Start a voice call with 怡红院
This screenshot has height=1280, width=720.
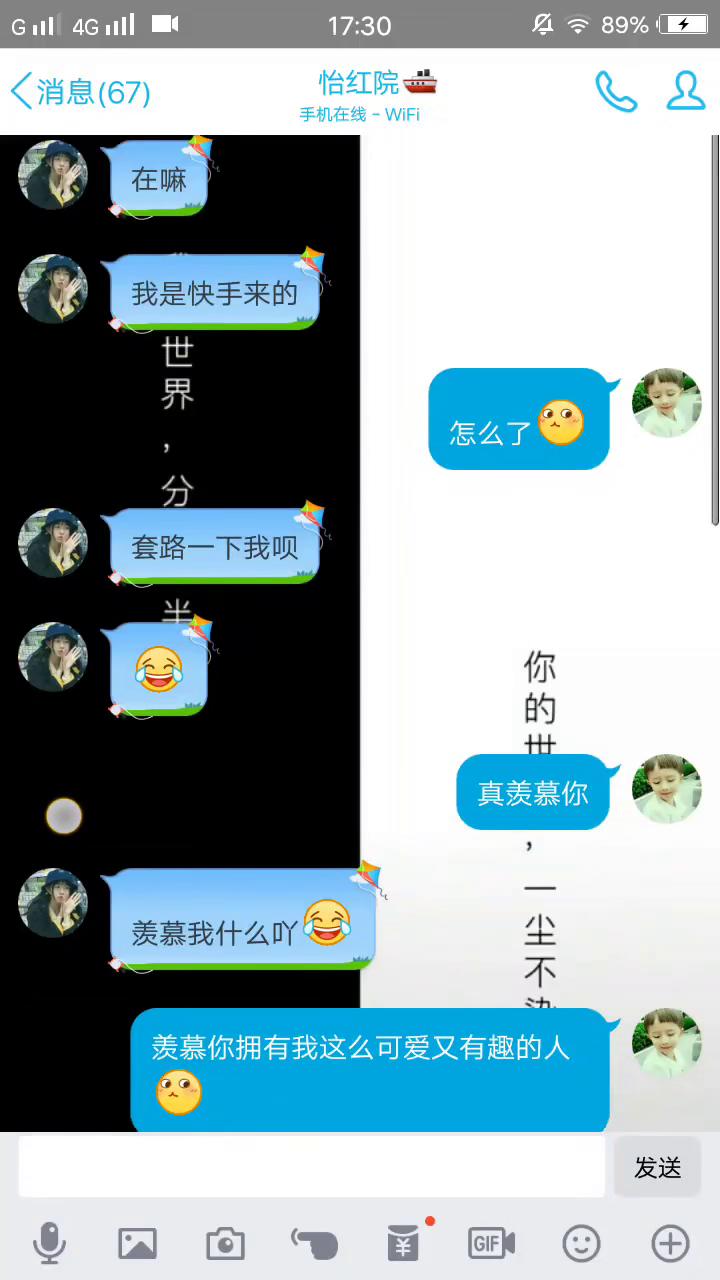615,92
